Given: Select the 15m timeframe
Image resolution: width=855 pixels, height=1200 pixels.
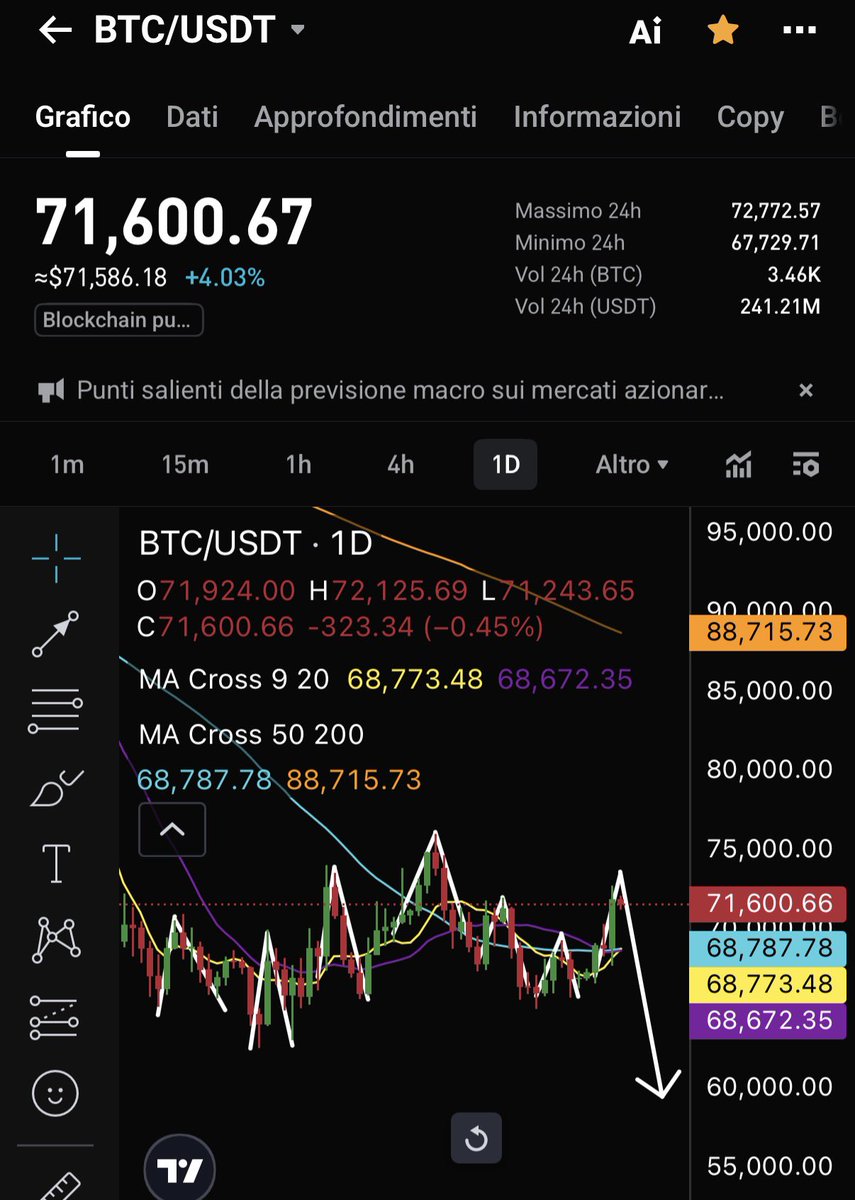Looking at the screenshot, I should click(185, 465).
